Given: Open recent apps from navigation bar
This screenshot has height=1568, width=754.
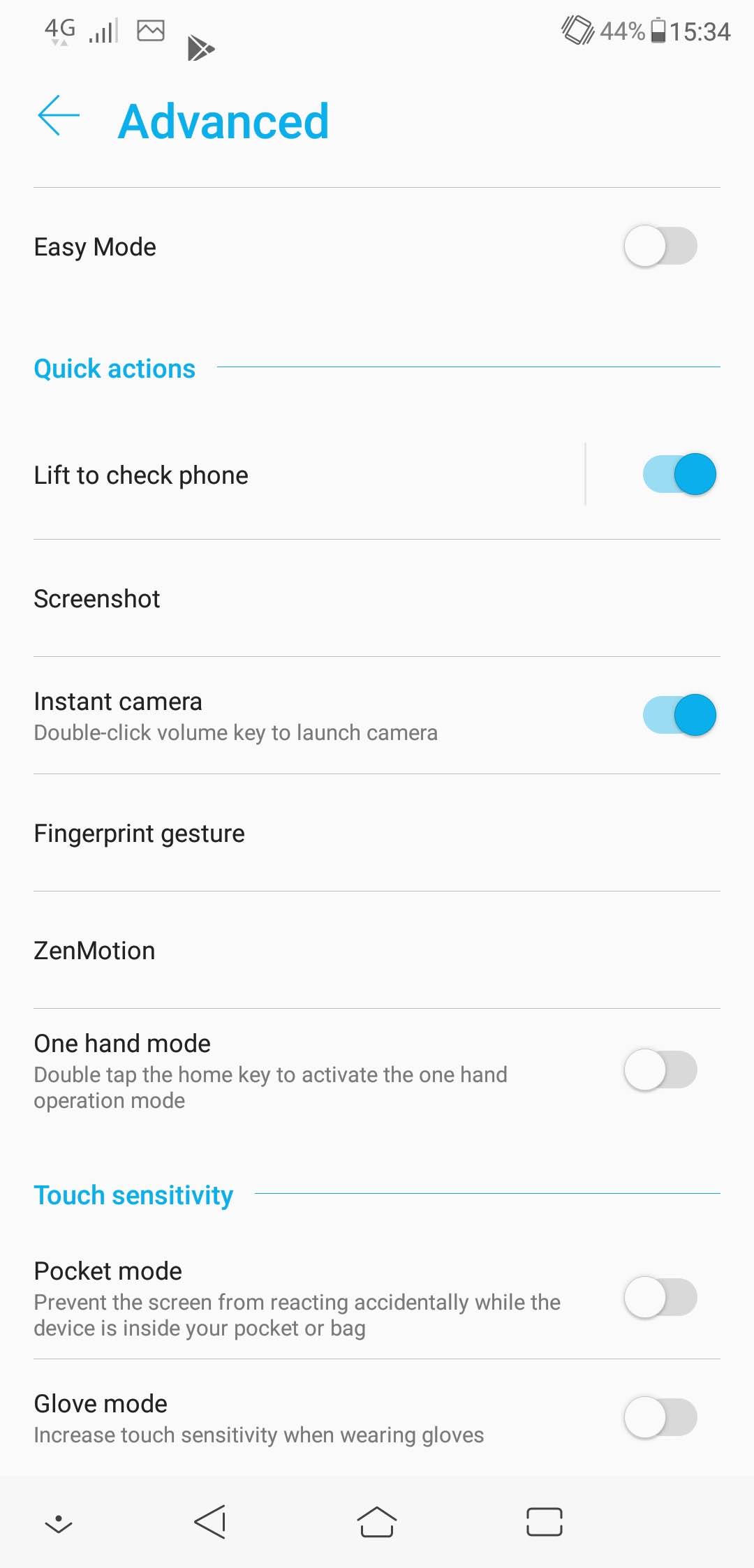Looking at the screenshot, I should click(545, 1522).
